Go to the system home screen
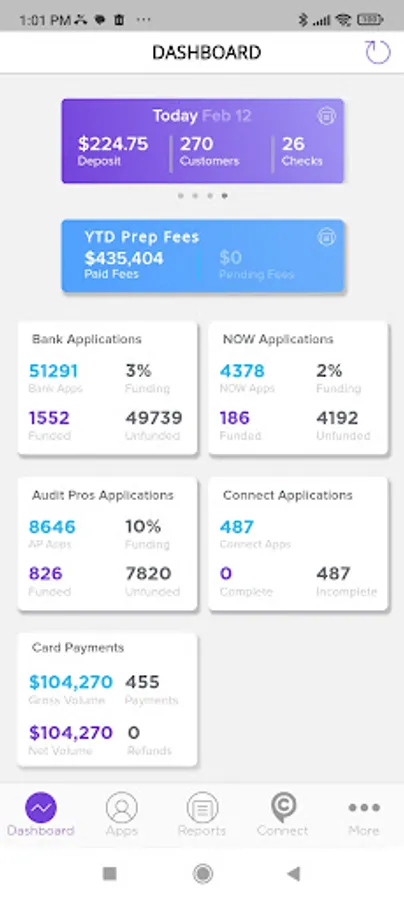 (203, 874)
